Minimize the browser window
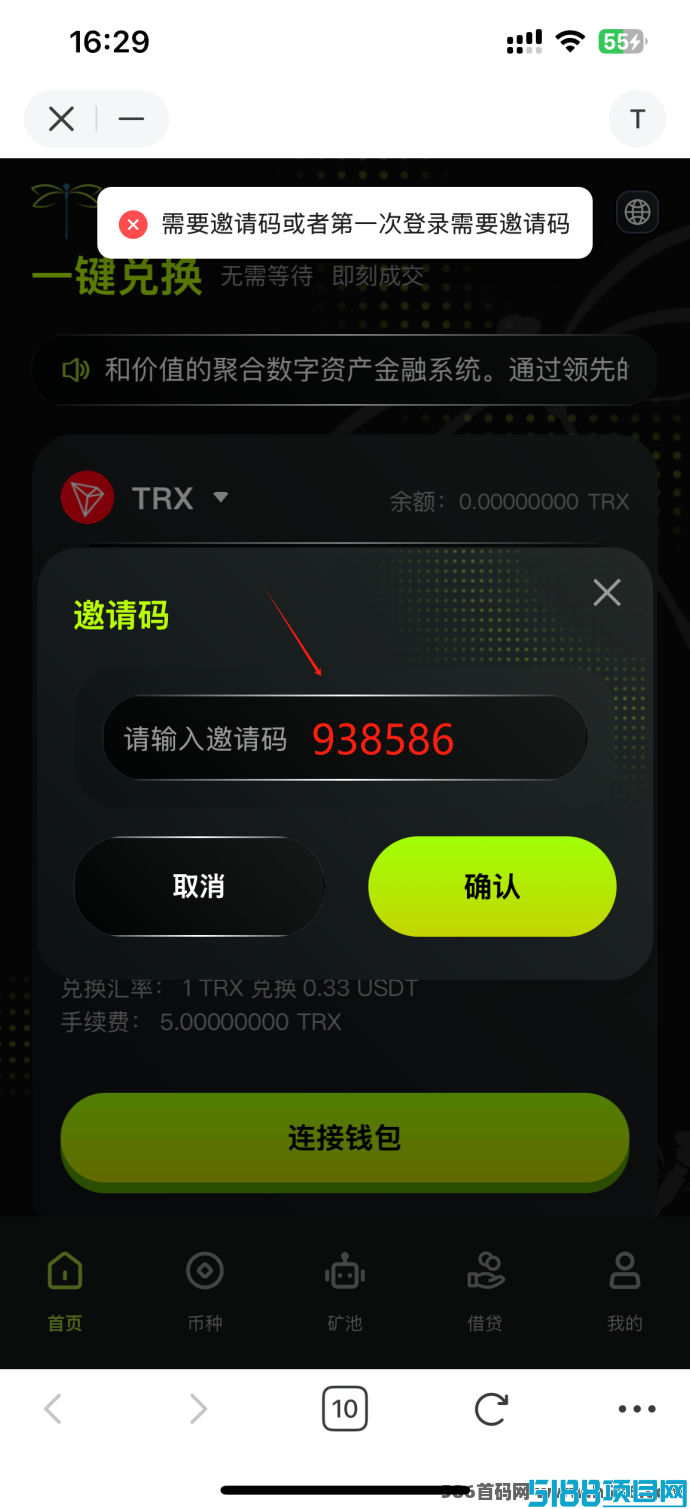The width and height of the screenshot is (690, 1509). point(132,119)
